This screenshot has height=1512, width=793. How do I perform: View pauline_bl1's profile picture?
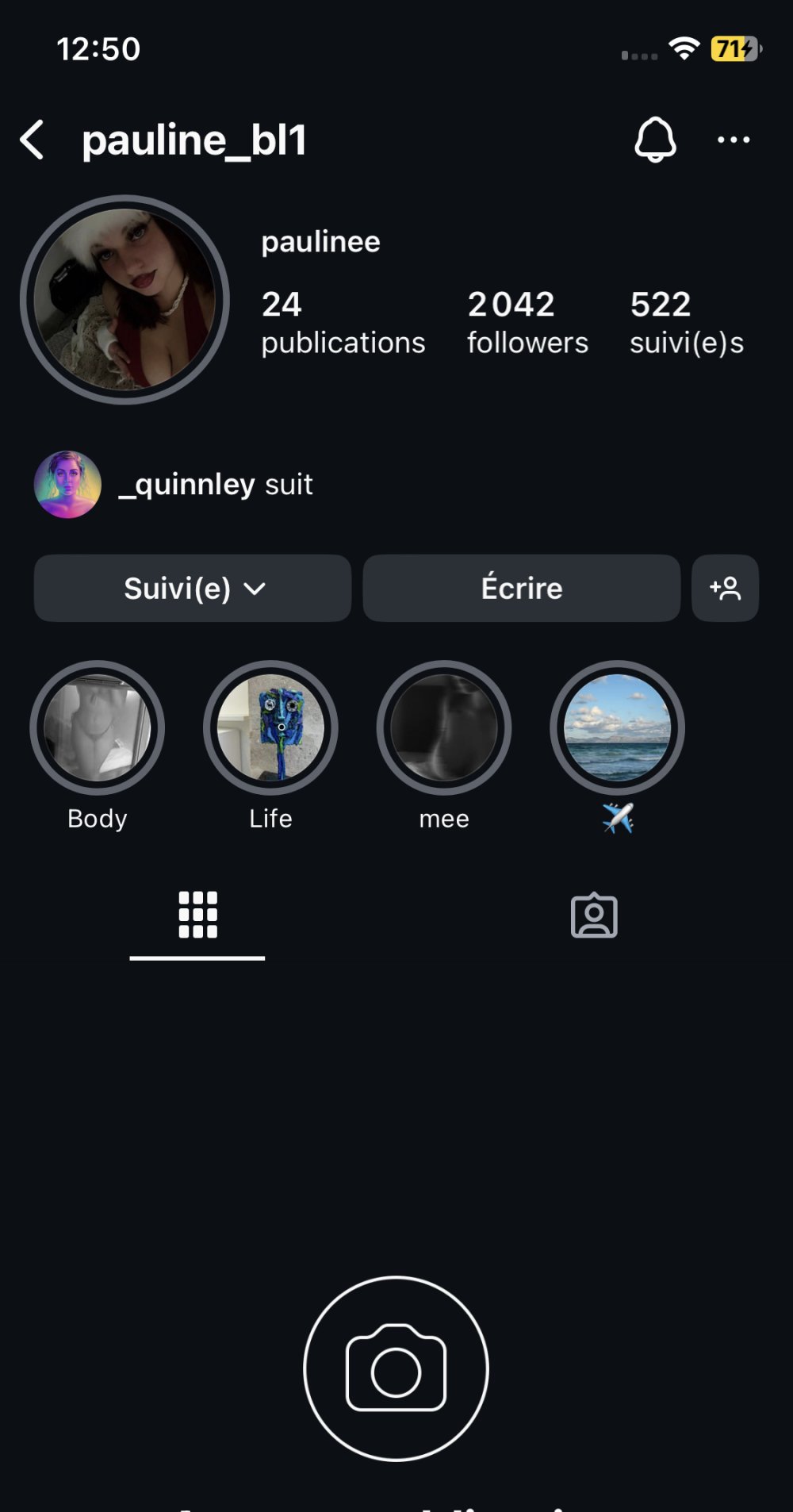point(125,300)
